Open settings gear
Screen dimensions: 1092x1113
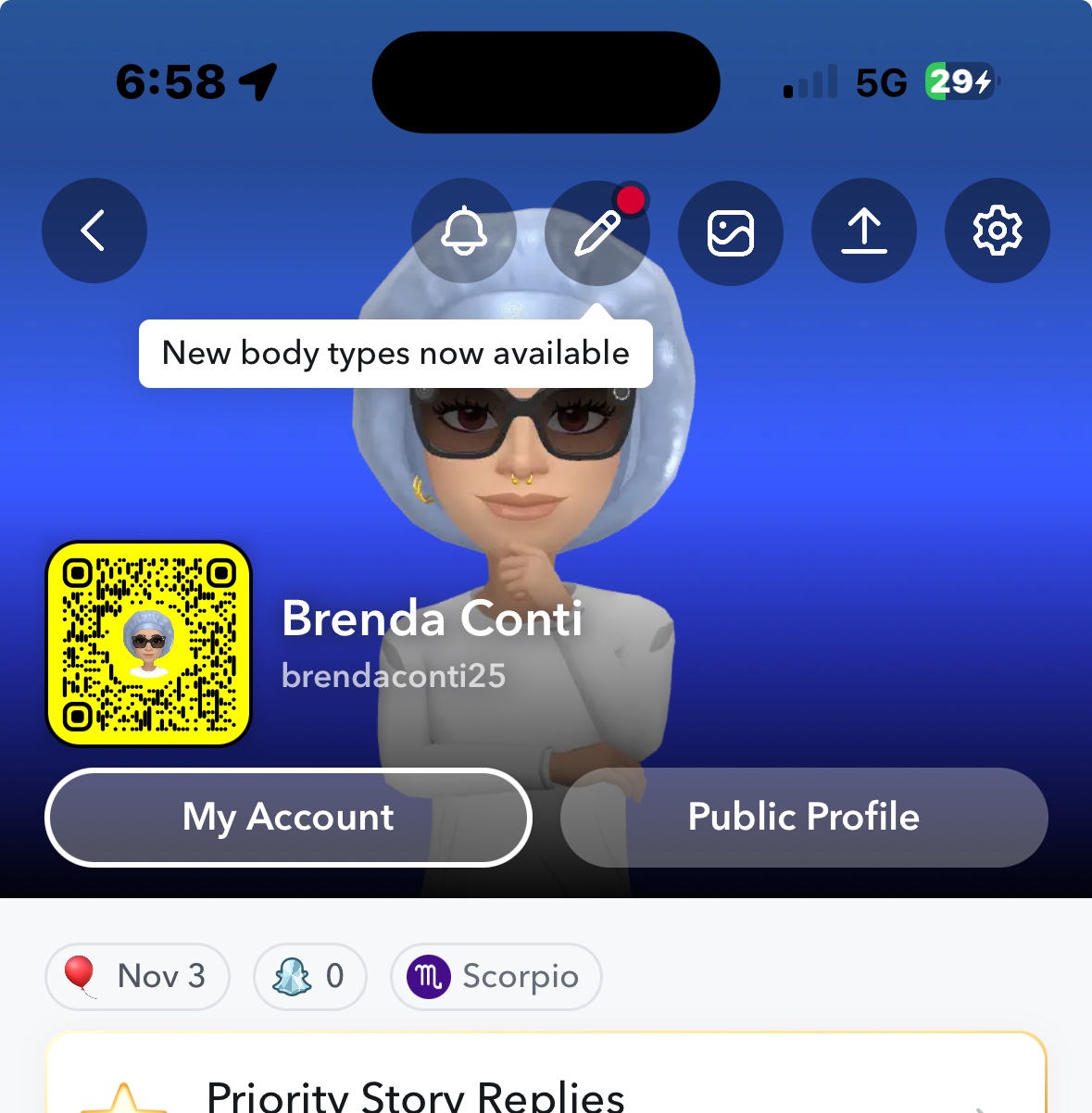[x=997, y=231]
